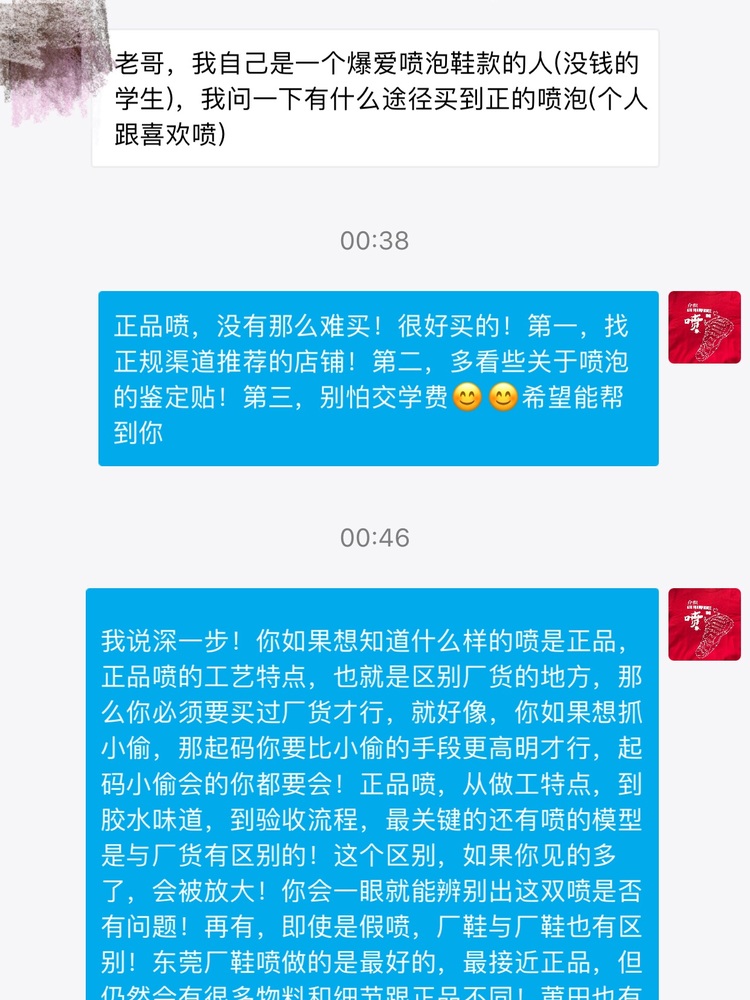Open sender's avatar beside the 正品喷，没有那么难买 message
The height and width of the screenshot is (1000, 750).
pos(704,327)
